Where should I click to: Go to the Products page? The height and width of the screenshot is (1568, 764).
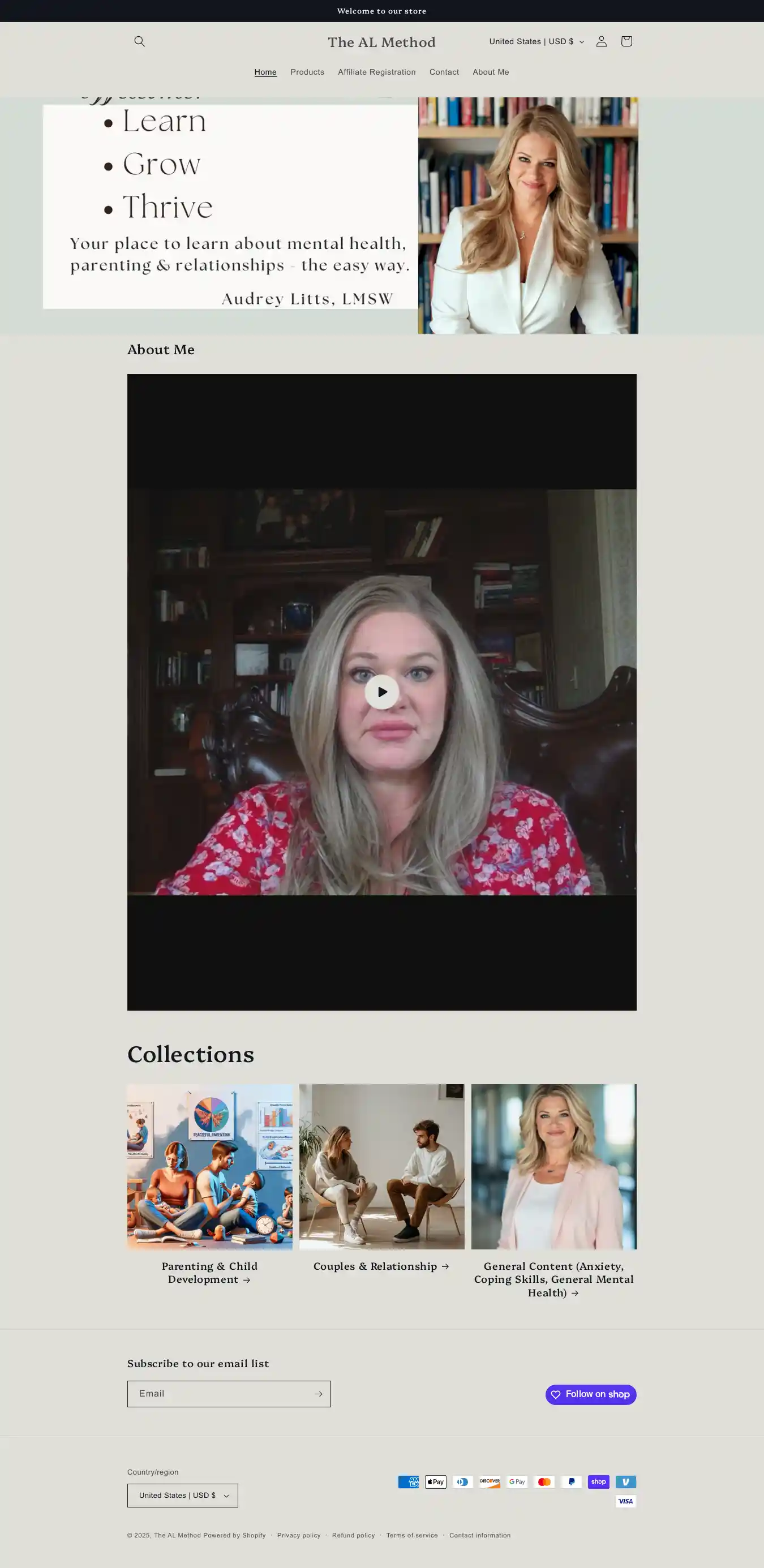(307, 72)
